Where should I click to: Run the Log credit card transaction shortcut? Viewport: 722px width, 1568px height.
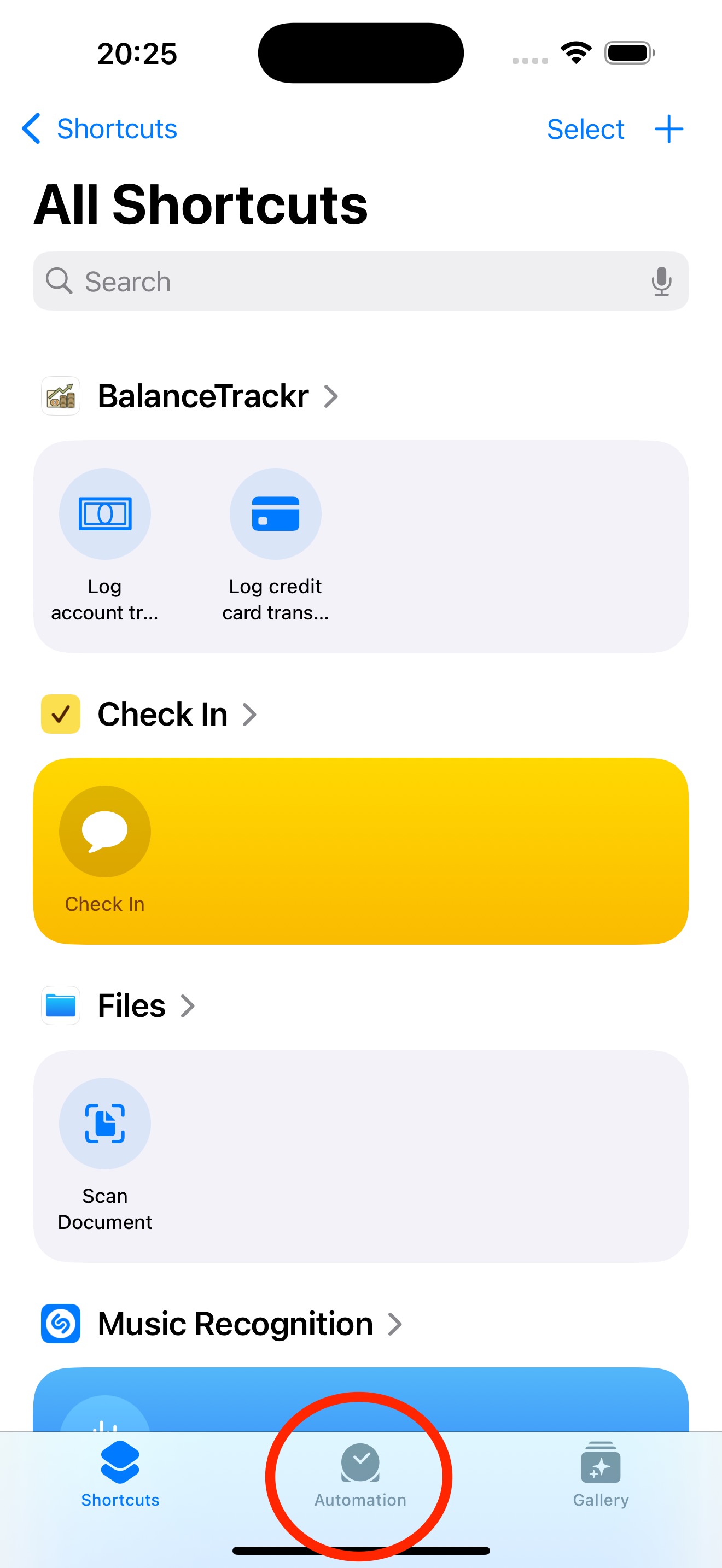pos(275,514)
